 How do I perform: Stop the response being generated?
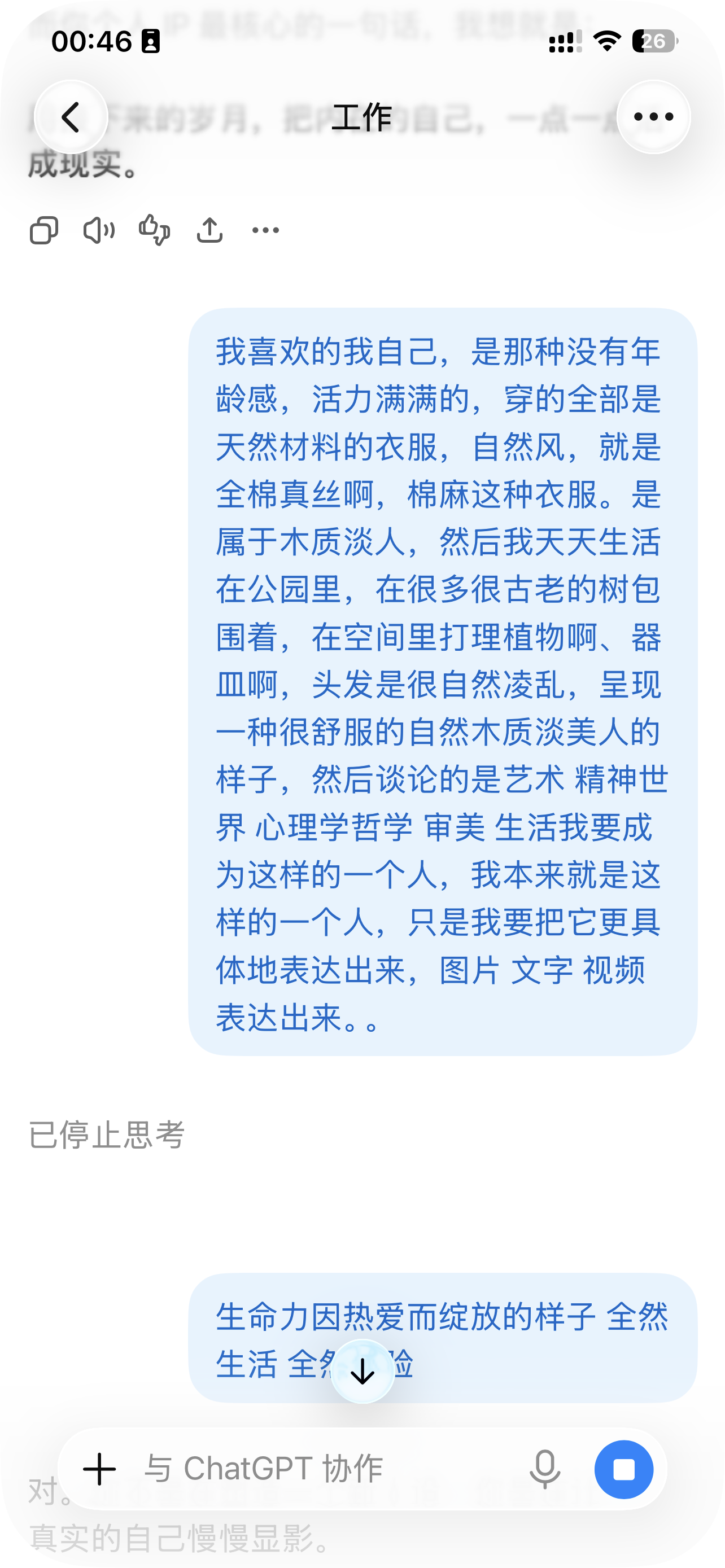tap(624, 1469)
